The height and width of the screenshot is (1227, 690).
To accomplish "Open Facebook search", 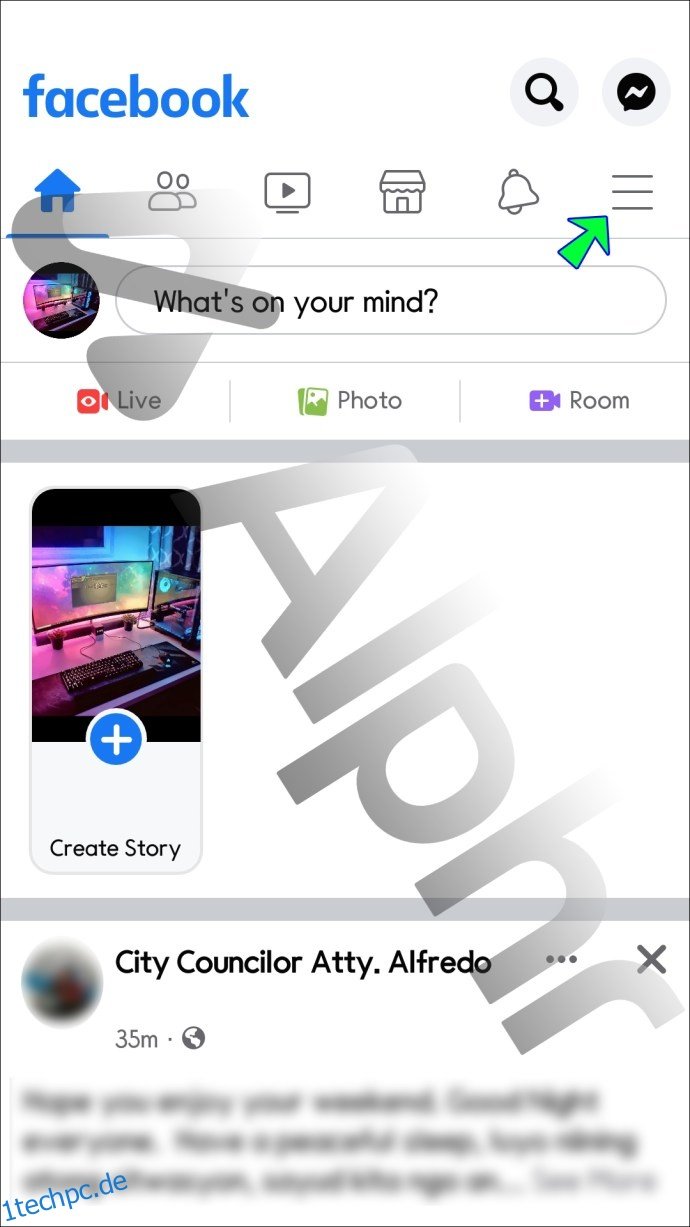I will point(544,94).
